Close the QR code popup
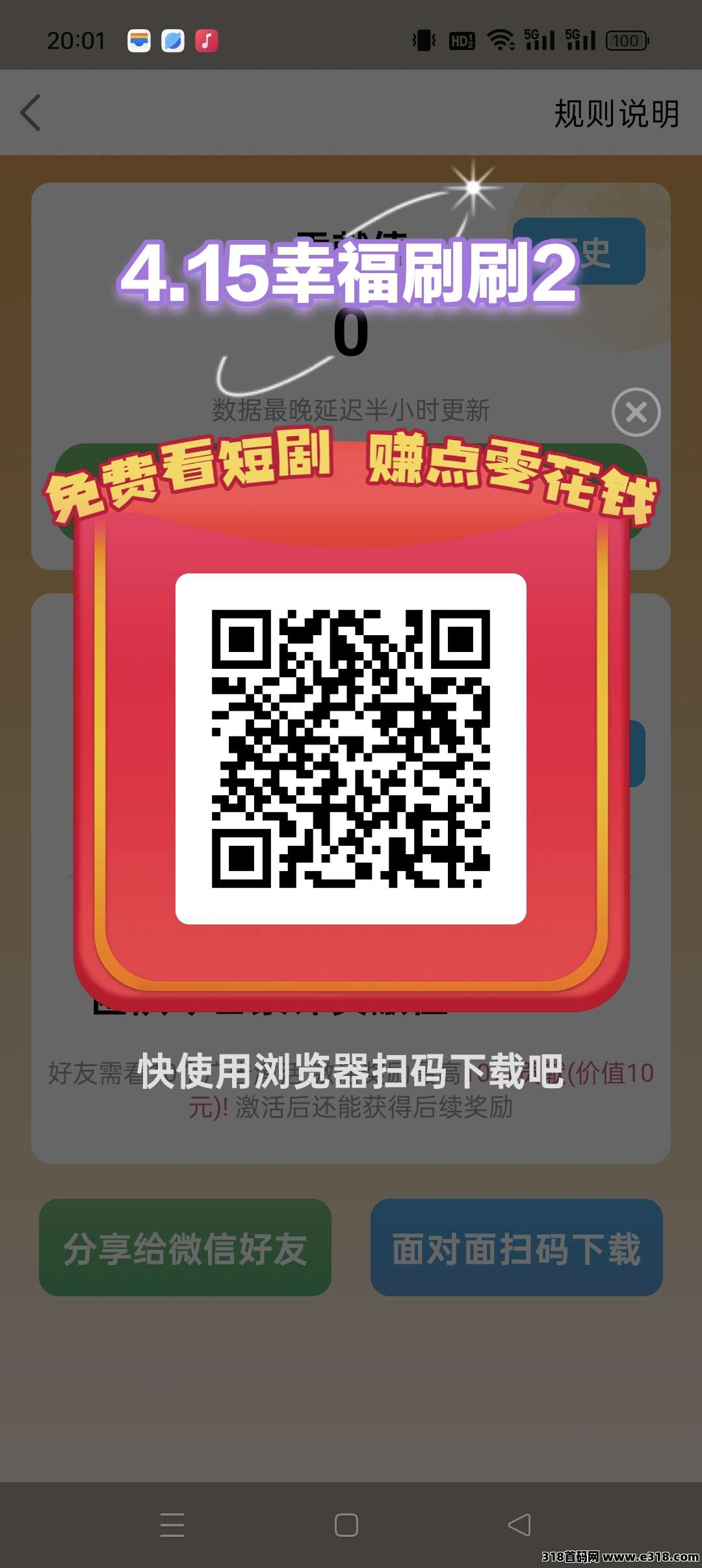This screenshot has width=702, height=1568. coord(636,412)
